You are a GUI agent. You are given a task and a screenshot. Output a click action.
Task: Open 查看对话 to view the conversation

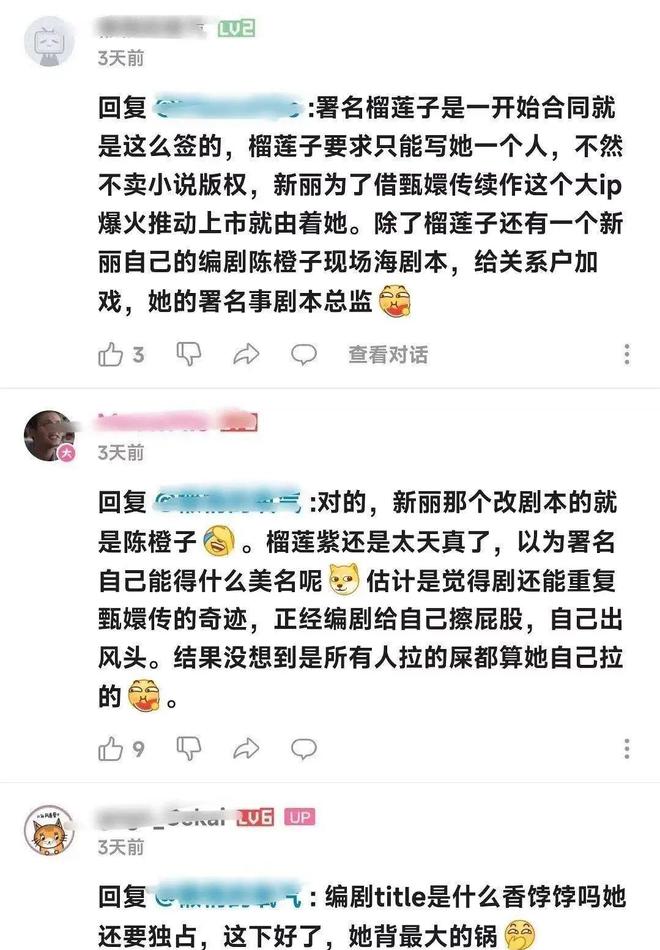click(387, 354)
